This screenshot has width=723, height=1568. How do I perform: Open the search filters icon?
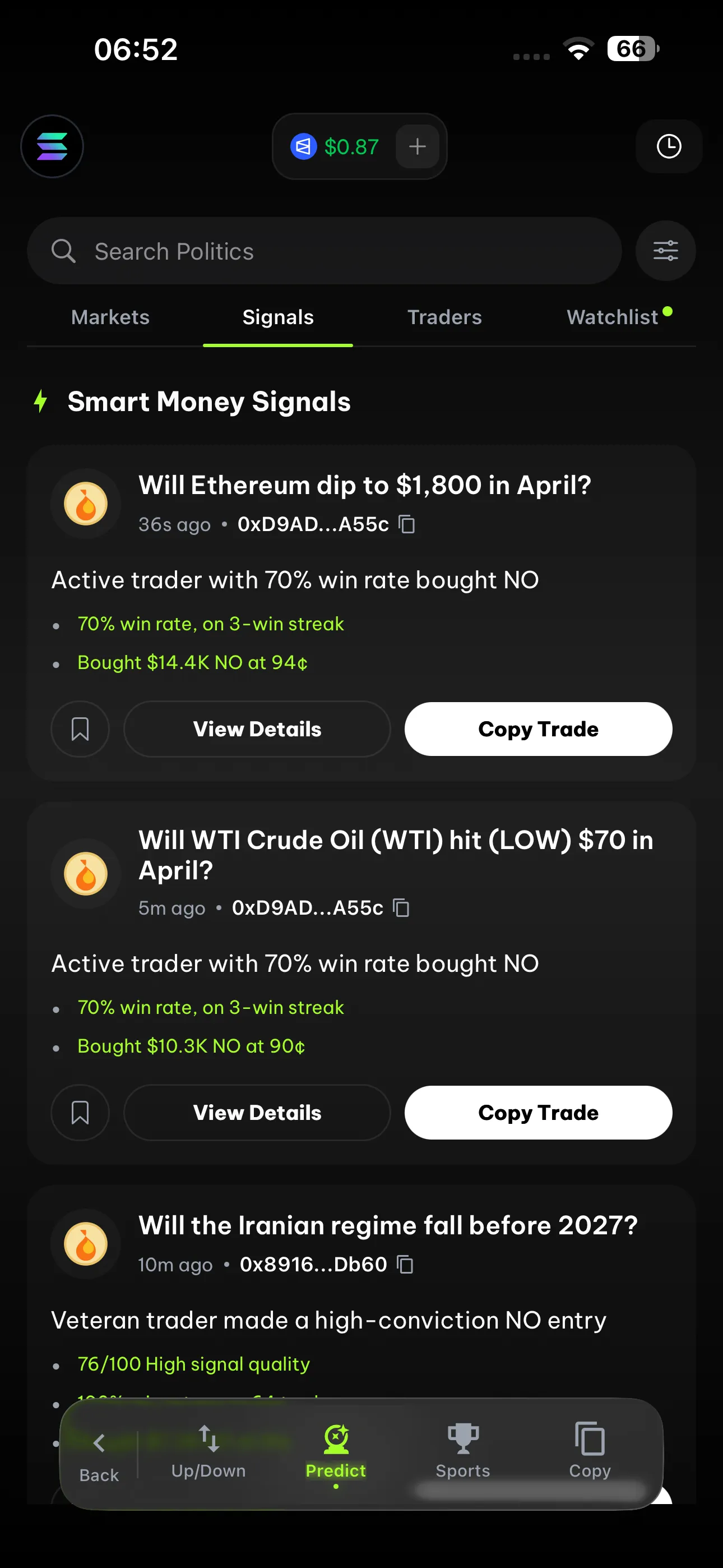pyautogui.click(x=665, y=250)
